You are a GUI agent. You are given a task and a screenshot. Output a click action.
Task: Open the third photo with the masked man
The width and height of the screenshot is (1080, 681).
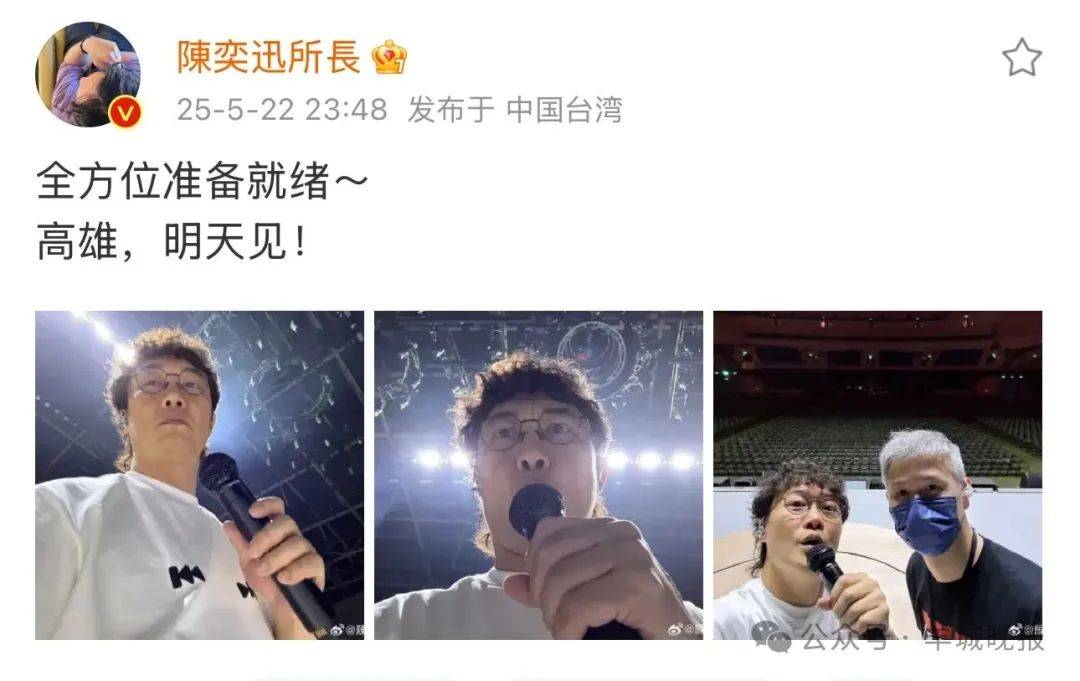pyautogui.click(x=877, y=475)
